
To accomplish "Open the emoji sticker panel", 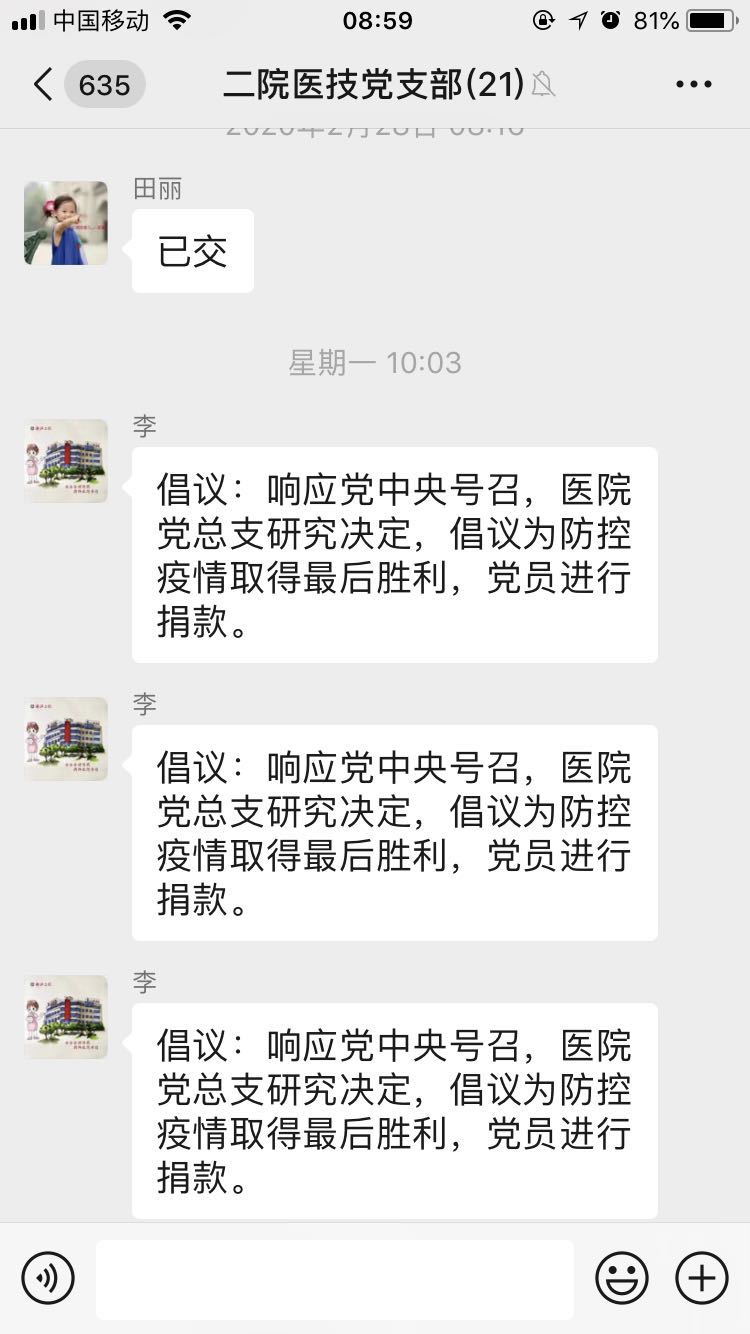I will 622,1278.
